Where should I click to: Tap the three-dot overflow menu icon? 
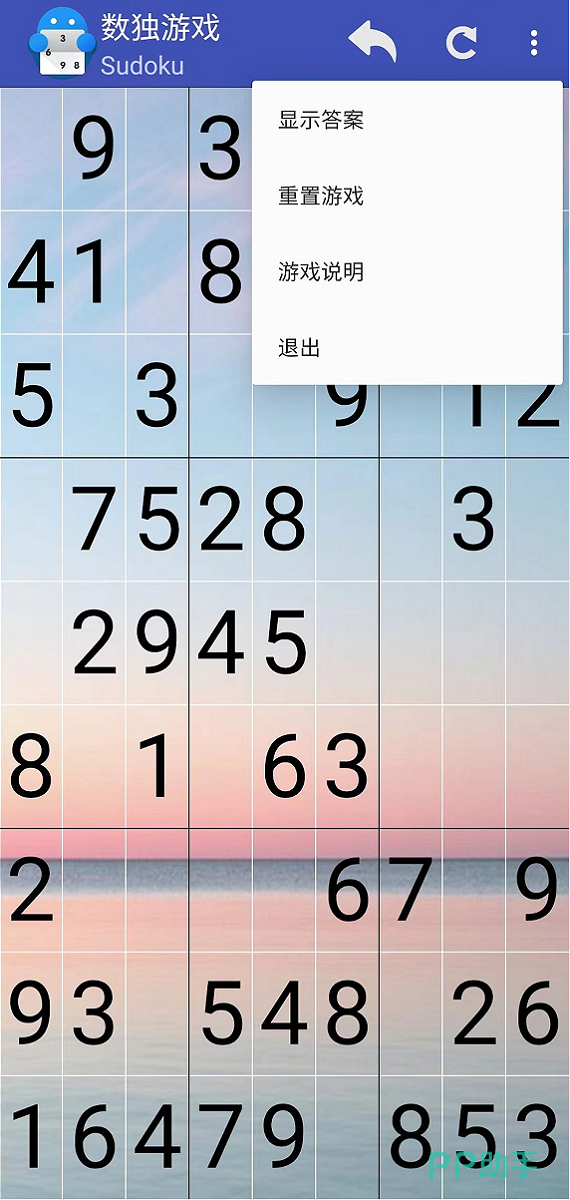coord(534,43)
